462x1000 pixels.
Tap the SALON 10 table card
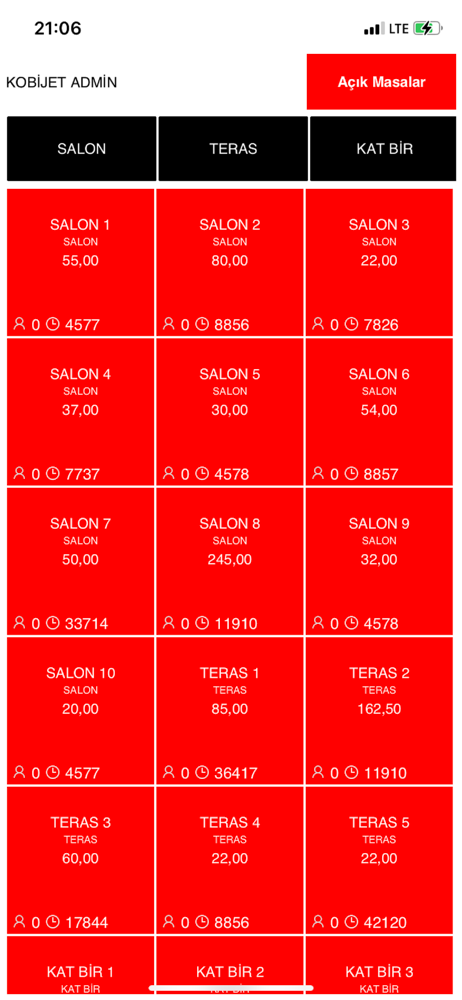pyautogui.click(x=80, y=710)
